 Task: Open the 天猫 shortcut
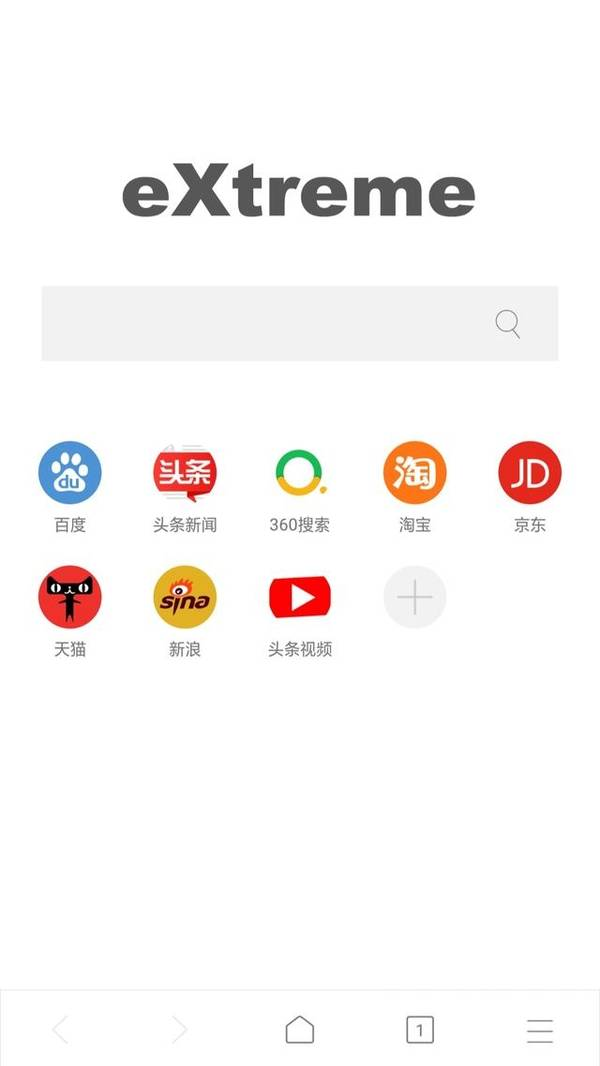click(70, 597)
